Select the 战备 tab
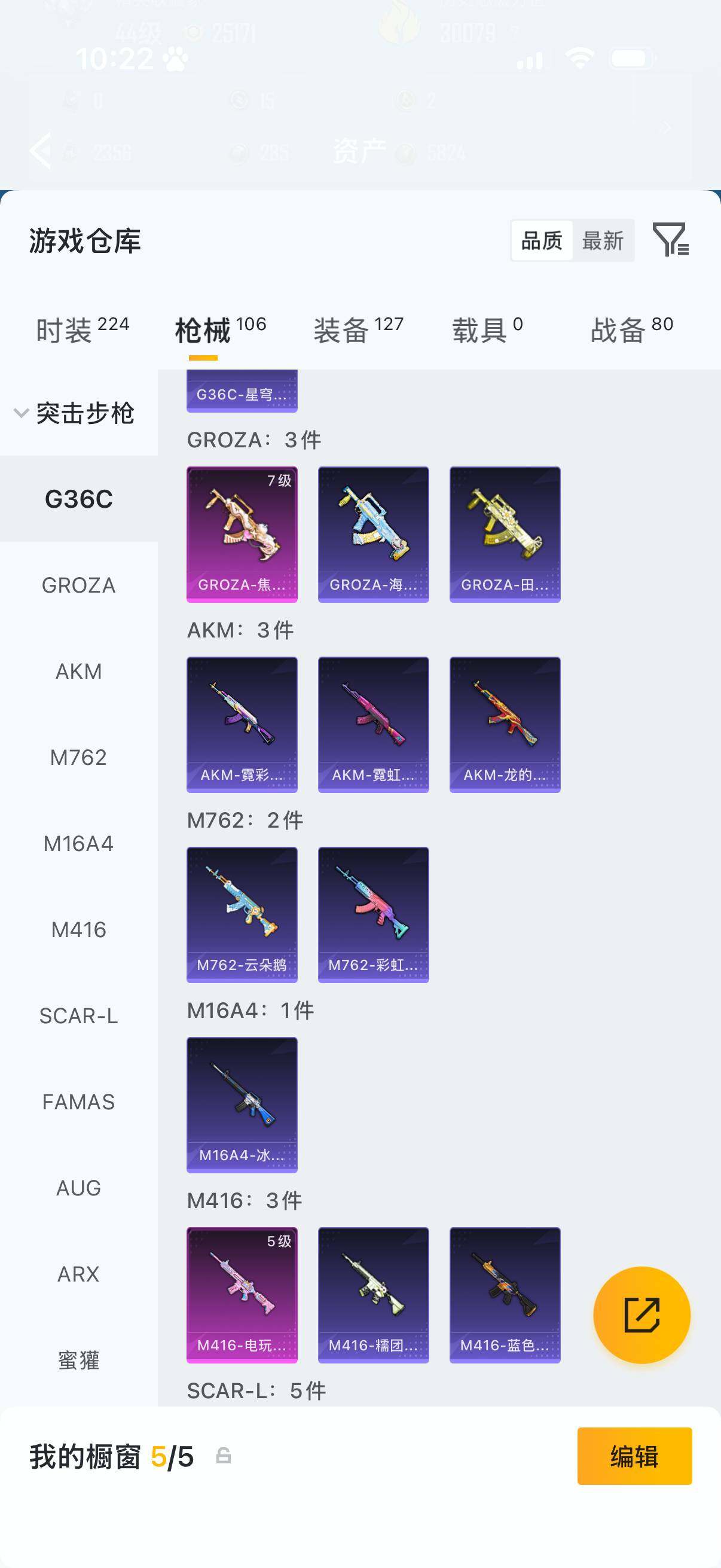The height and width of the screenshot is (1568, 721). [x=631, y=330]
